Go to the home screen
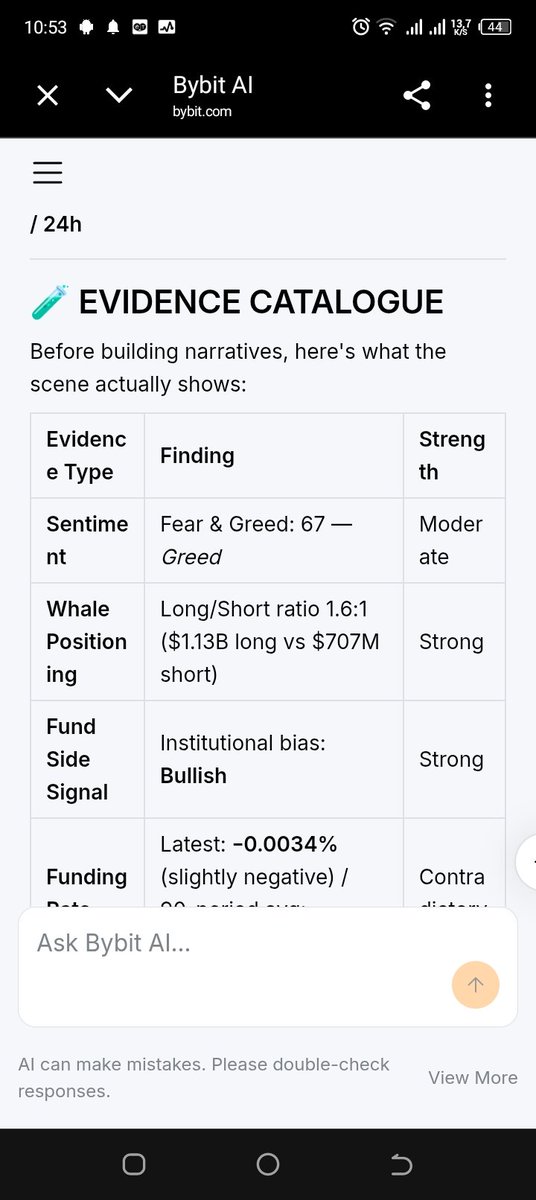Image resolution: width=536 pixels, height=1200 pixels. click(268, 1164)
